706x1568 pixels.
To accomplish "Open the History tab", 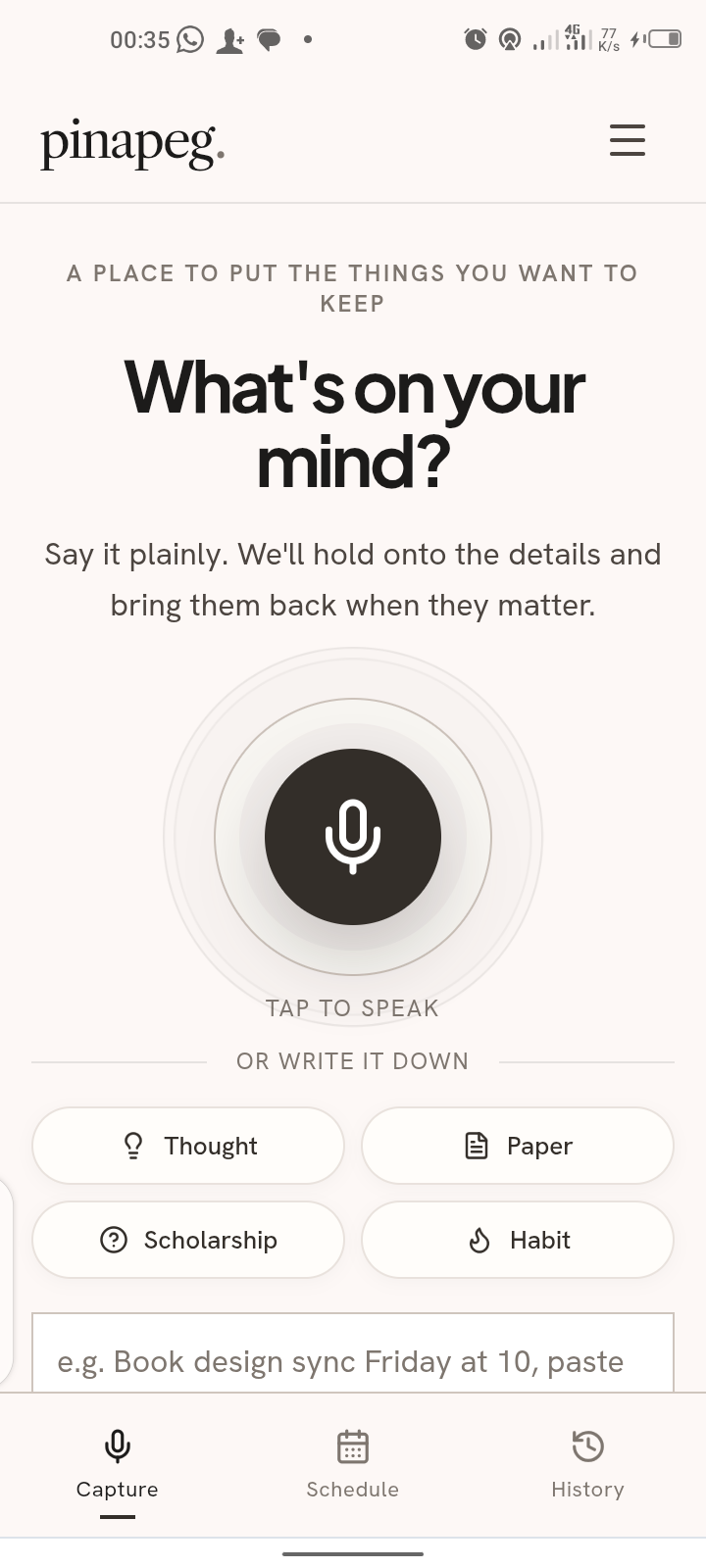I will pos(588,1465).
